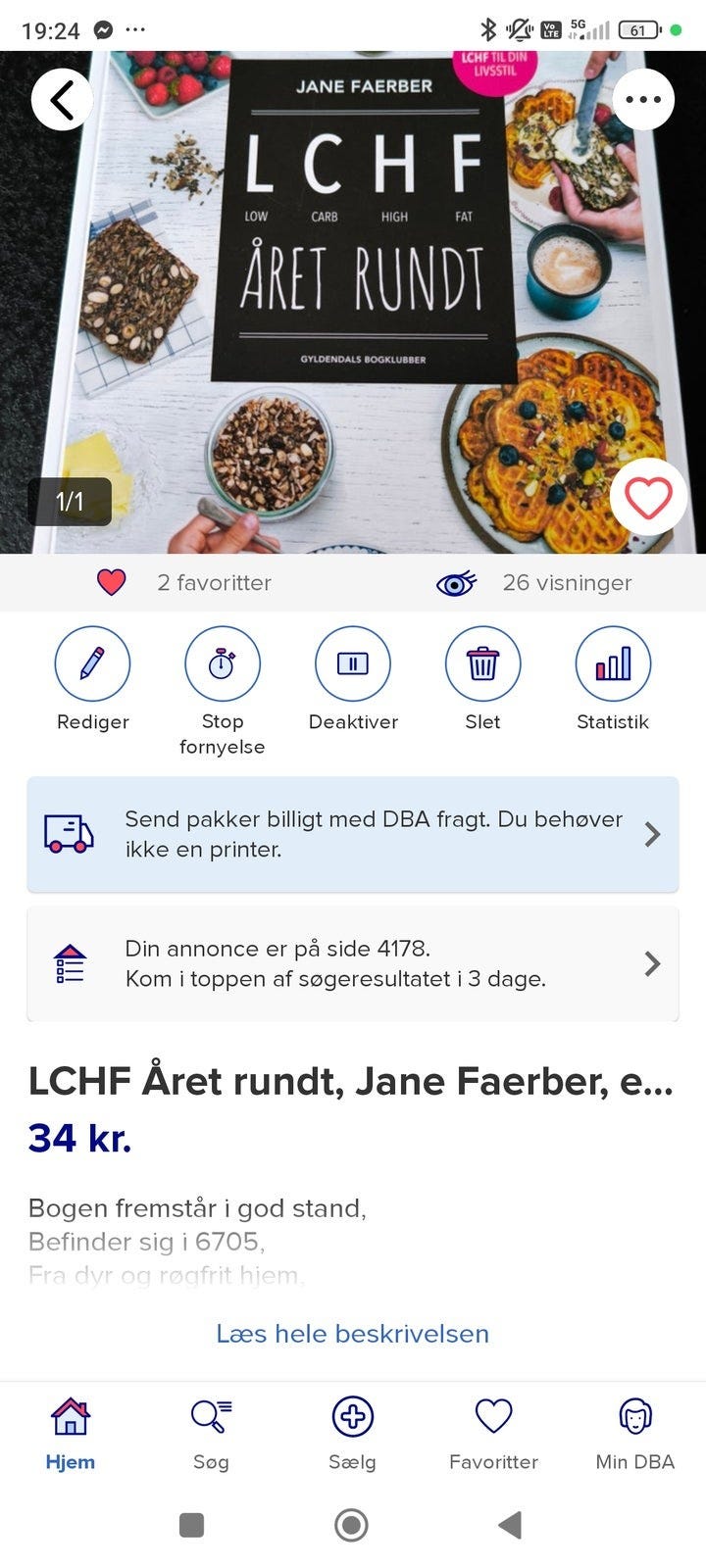Click the Deaktiver pause icon
This screenshot has width=706, height=1568.
click(353, 663)
